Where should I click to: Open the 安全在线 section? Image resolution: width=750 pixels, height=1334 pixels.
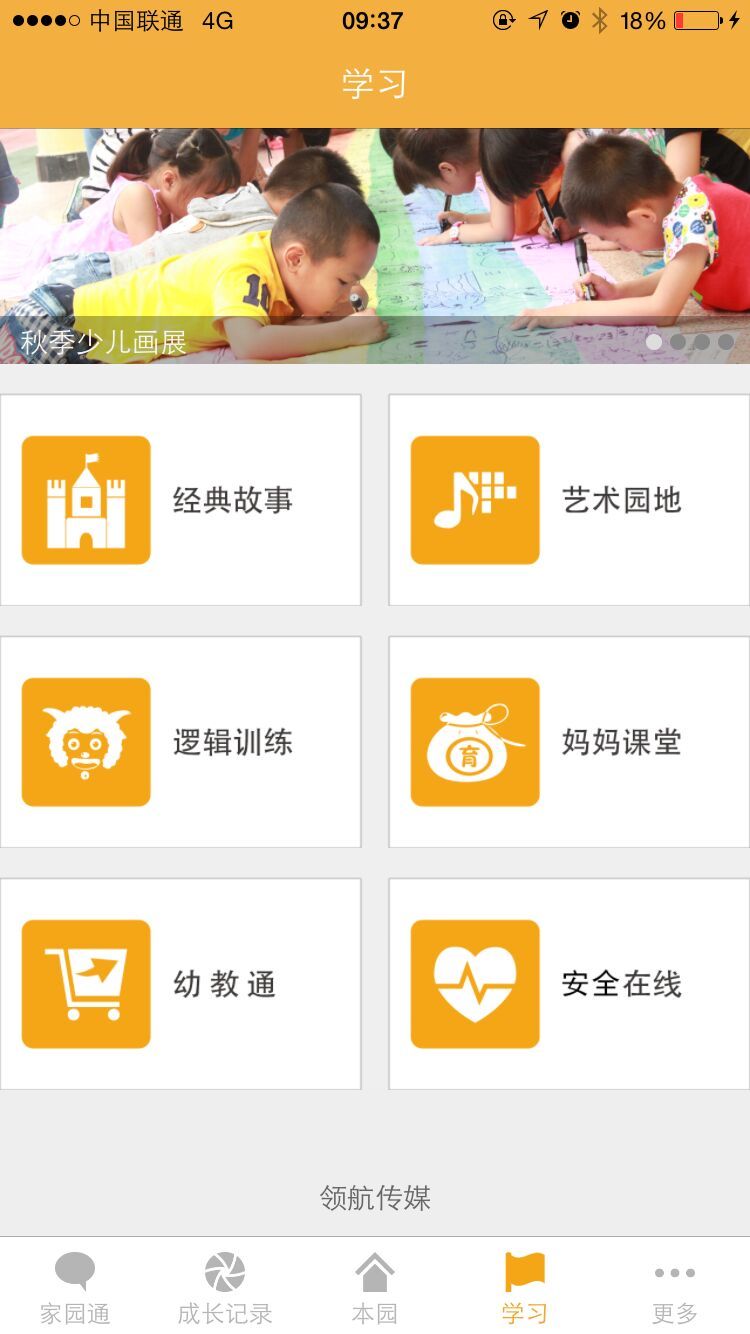pos(569,984)
